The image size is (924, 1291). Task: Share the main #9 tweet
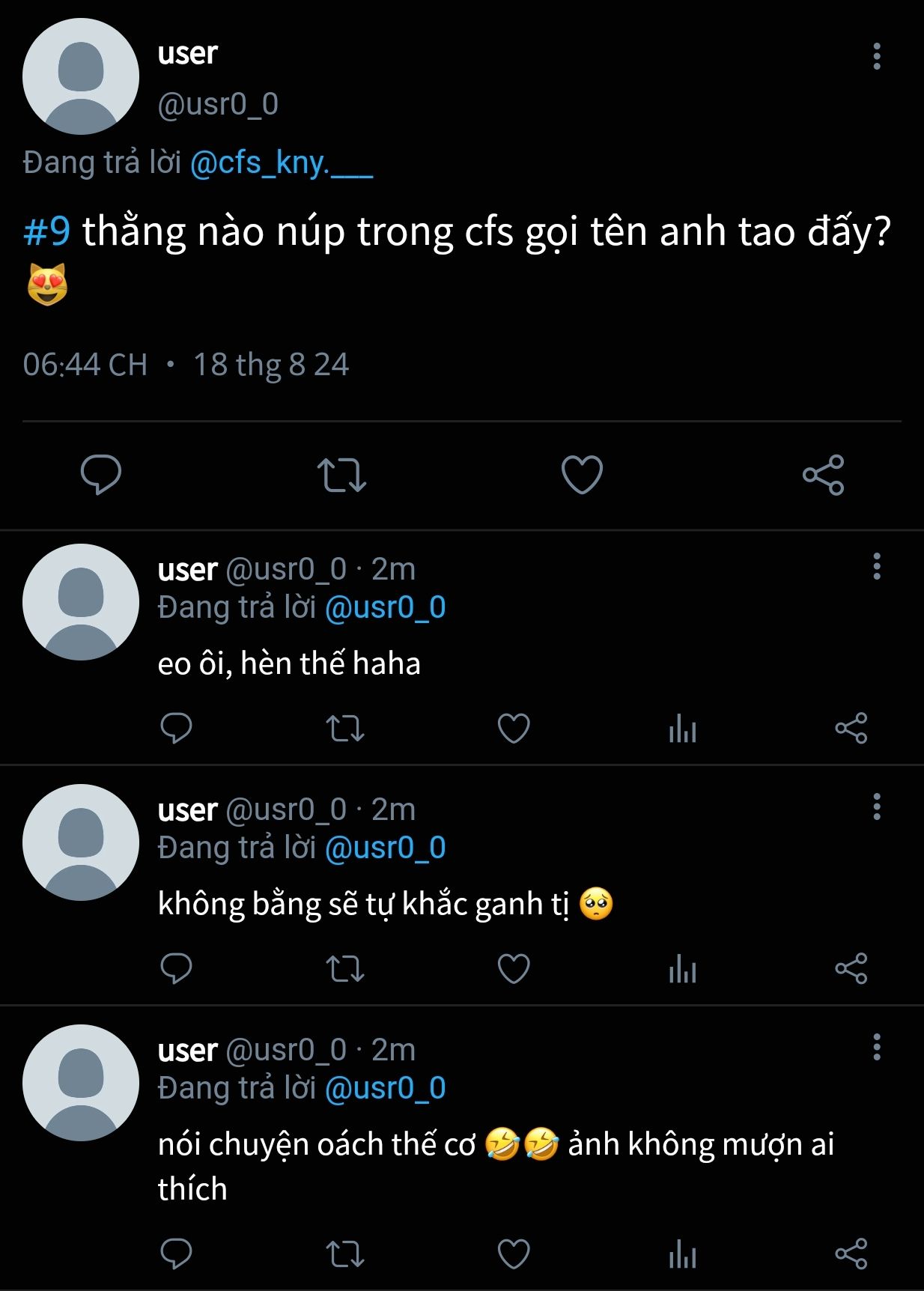[823, 475]
